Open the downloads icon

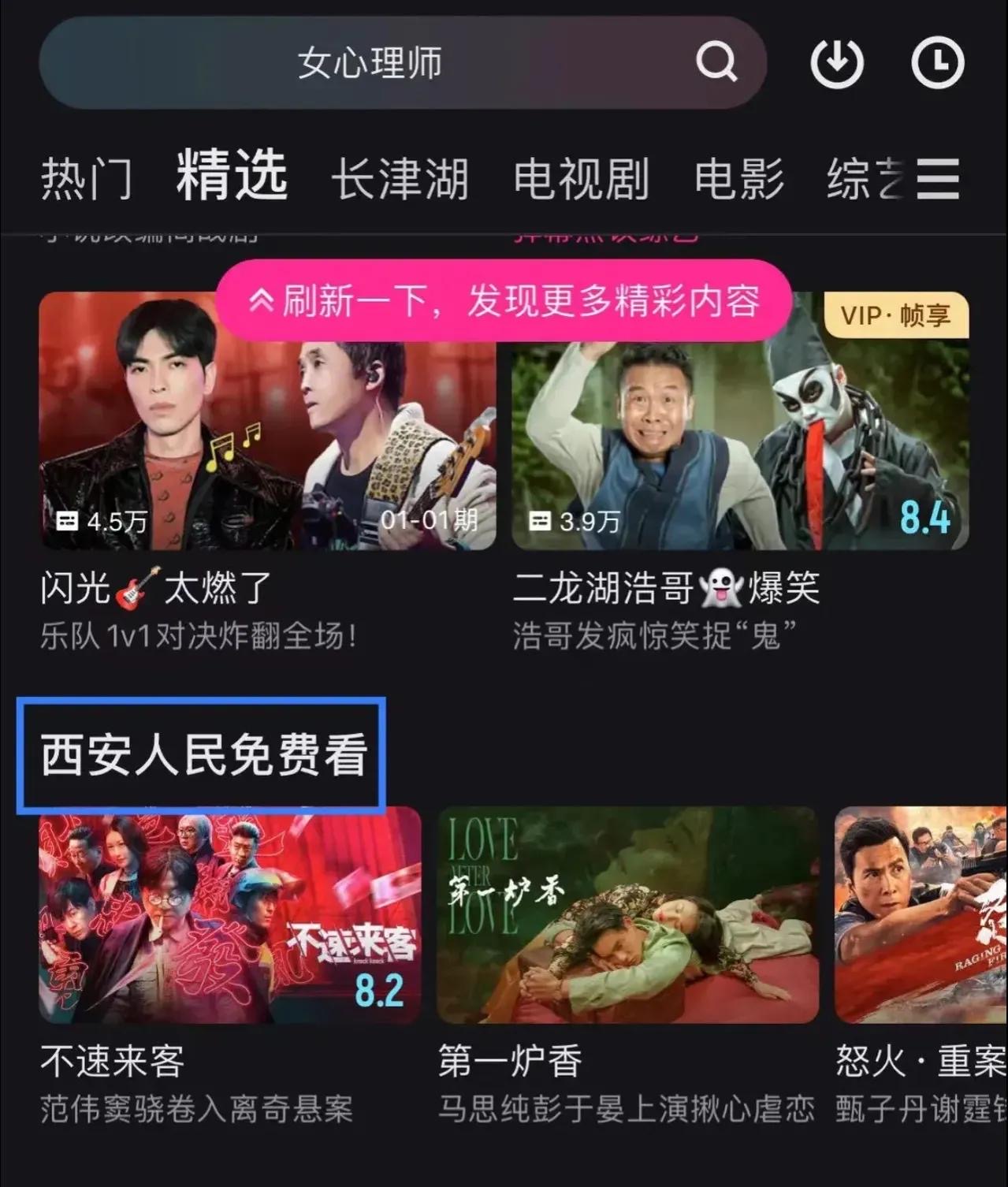(837, 62)
